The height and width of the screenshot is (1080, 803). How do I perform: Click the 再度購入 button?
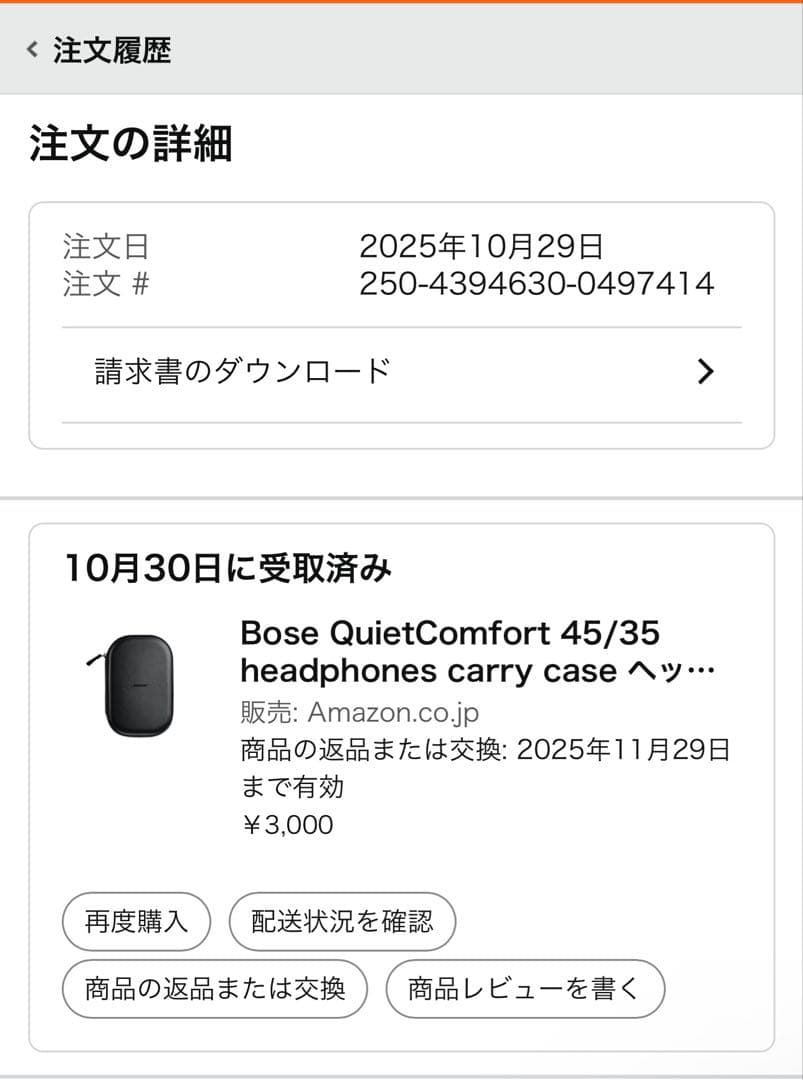tap(135, 921)
